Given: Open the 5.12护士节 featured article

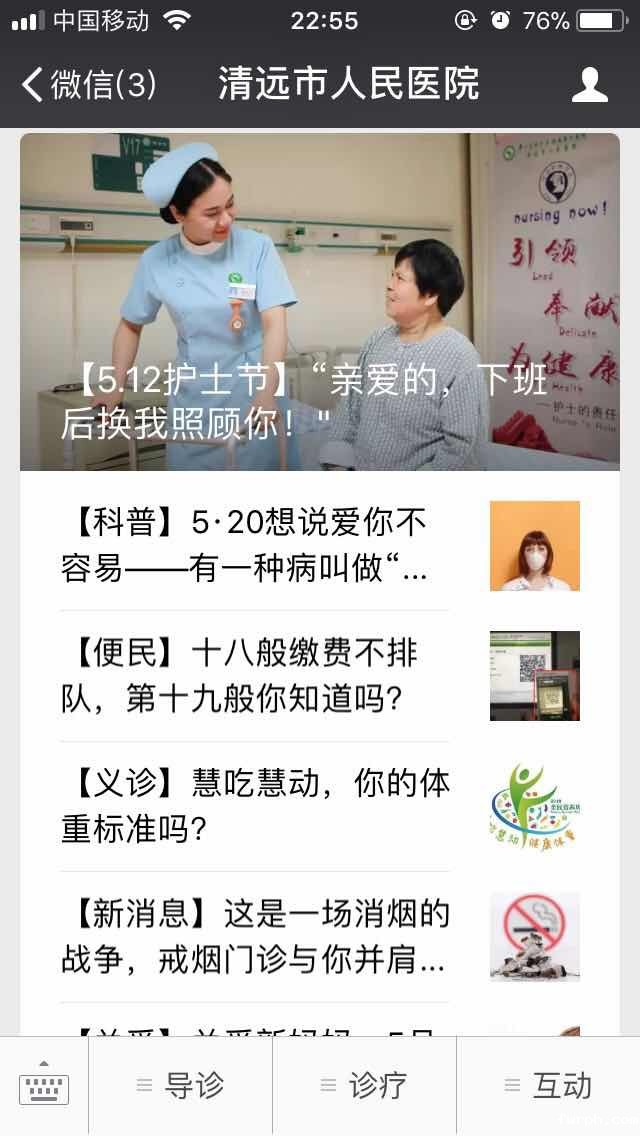Looking at the screenshot, I should 320,302.
